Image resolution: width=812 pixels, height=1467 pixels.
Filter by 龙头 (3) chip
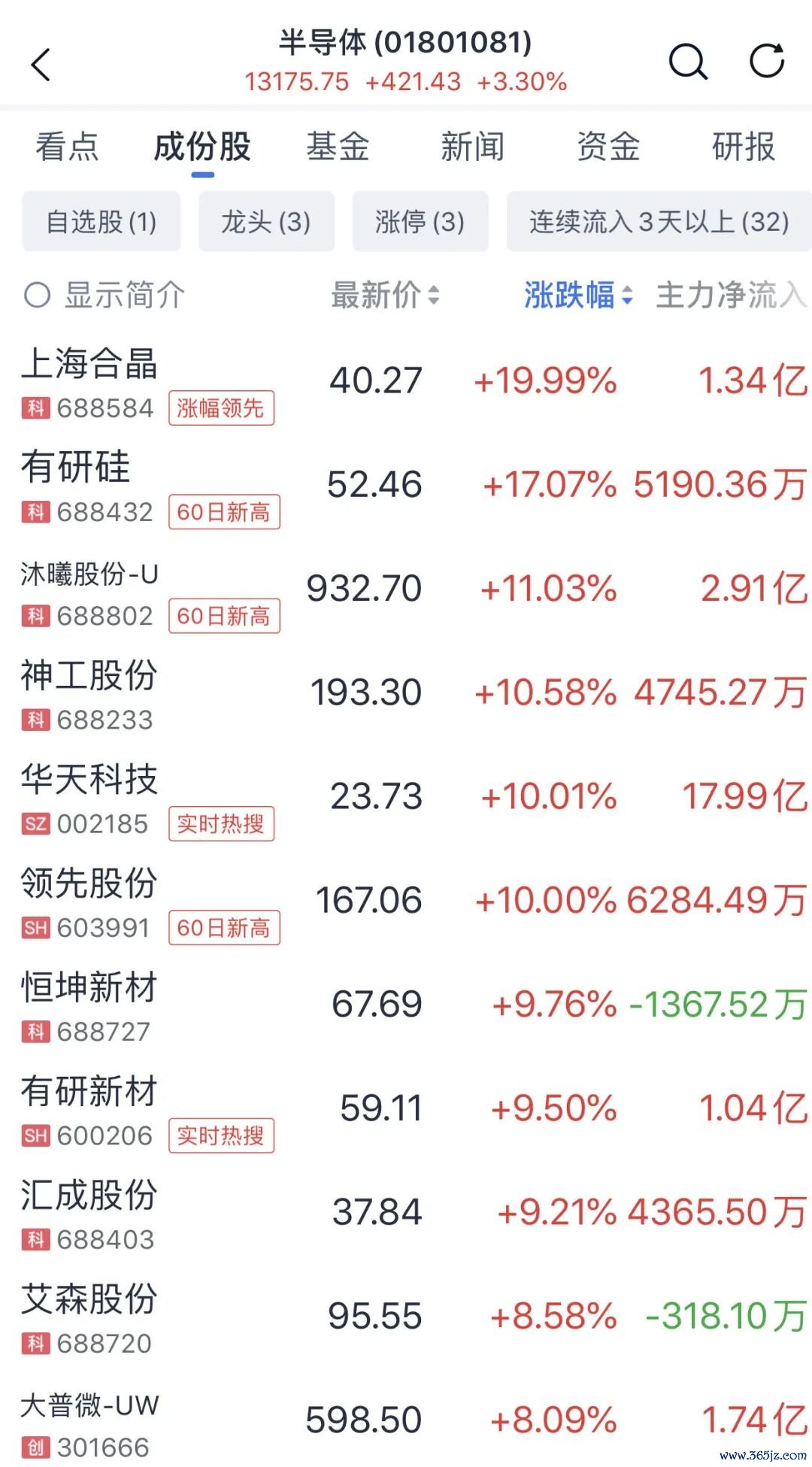tap(266, 222)
